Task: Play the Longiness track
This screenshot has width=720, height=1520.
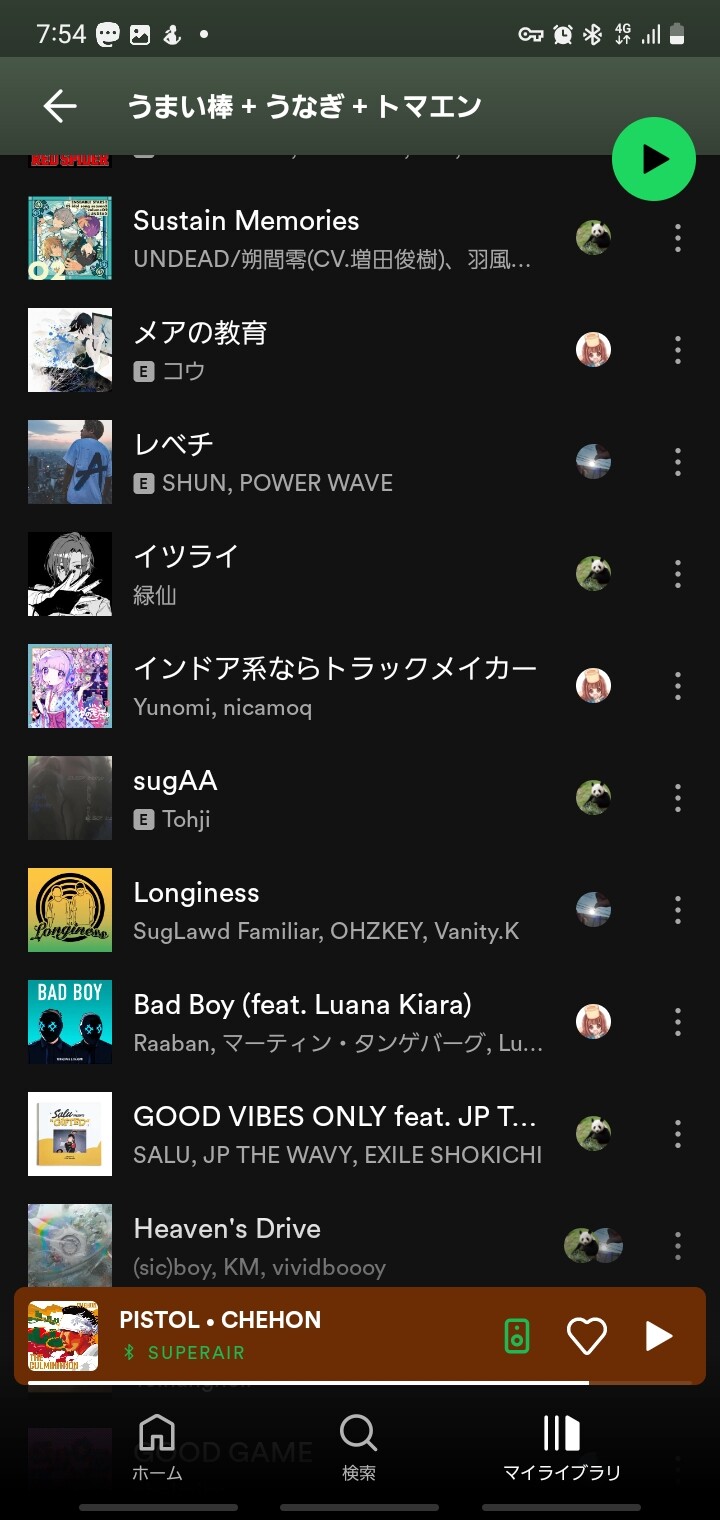Action: click(330, 910)
